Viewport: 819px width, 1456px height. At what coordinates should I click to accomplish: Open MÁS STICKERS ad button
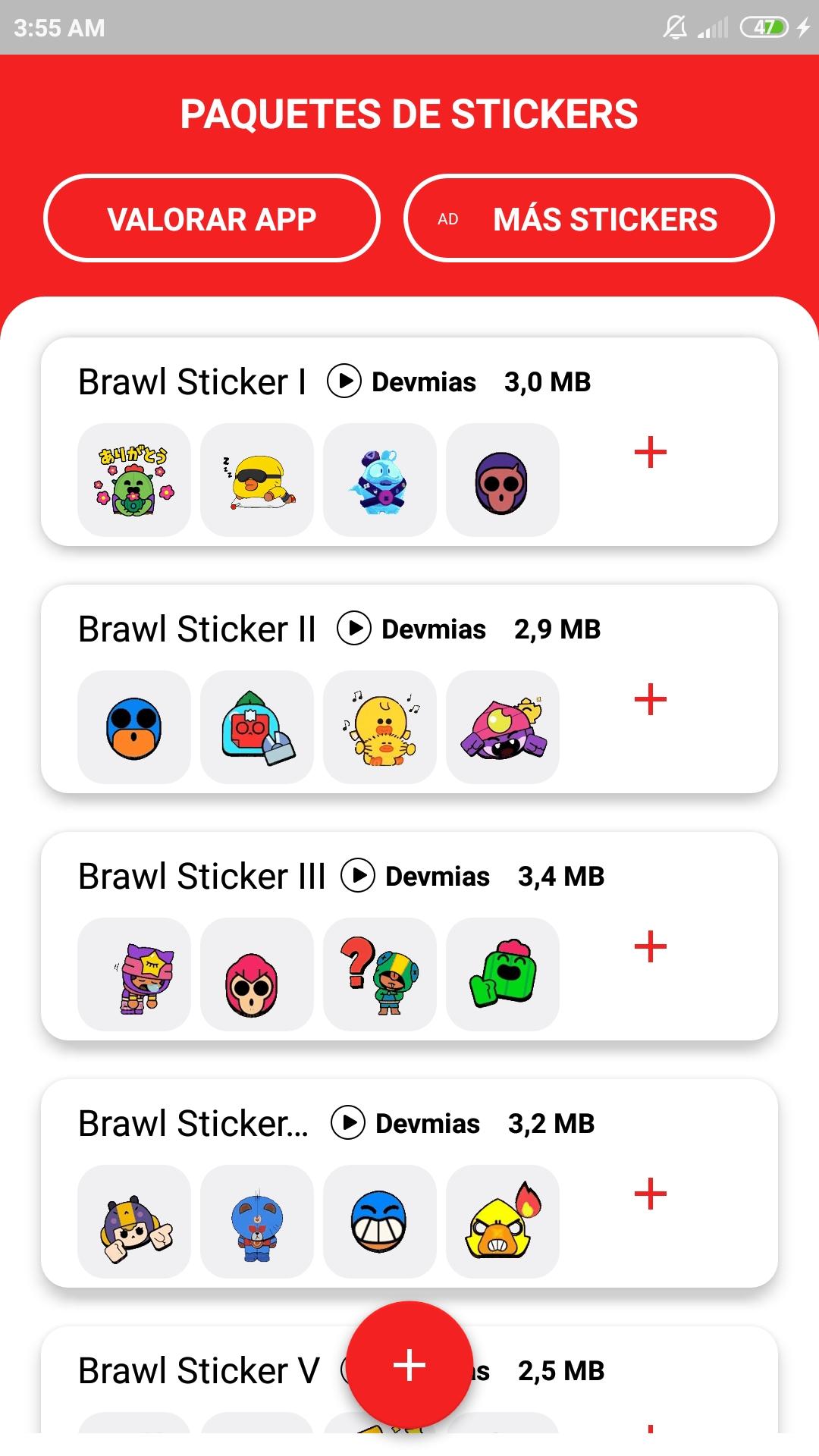pyautogui.click(x=589, y=219)
